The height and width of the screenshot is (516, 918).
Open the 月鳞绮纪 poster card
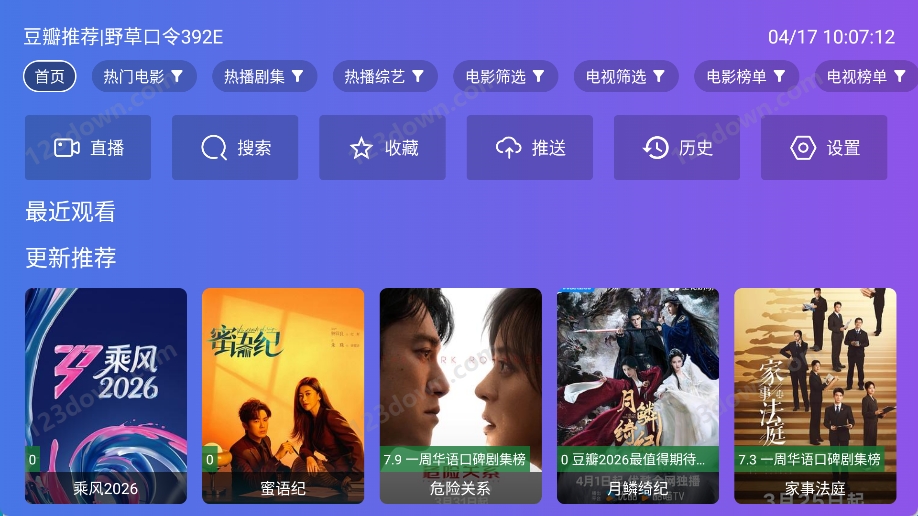click(x=638, y=395)
